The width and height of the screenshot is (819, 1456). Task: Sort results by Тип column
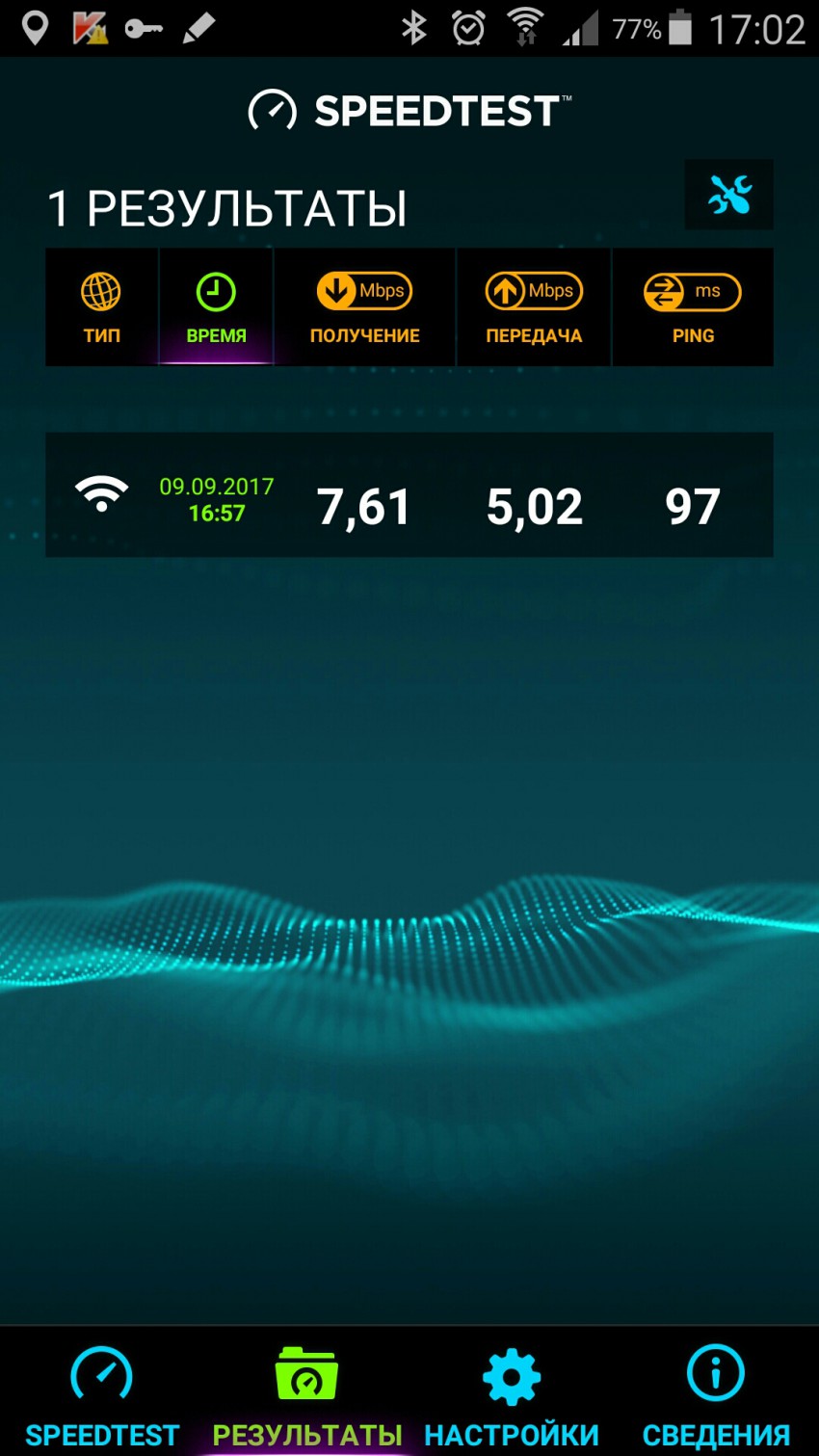pos(101,307)
